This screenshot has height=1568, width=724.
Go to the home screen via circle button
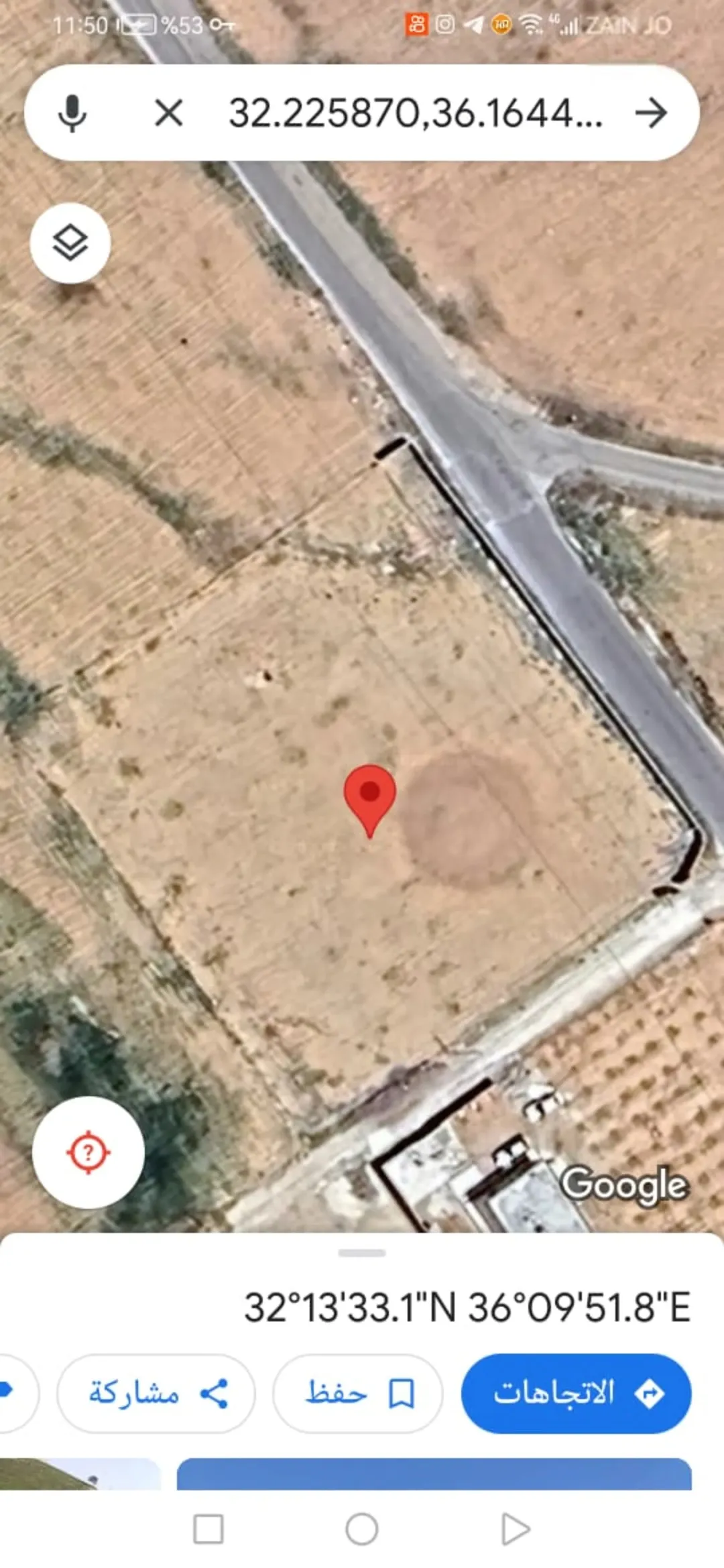coord(362,1530)
